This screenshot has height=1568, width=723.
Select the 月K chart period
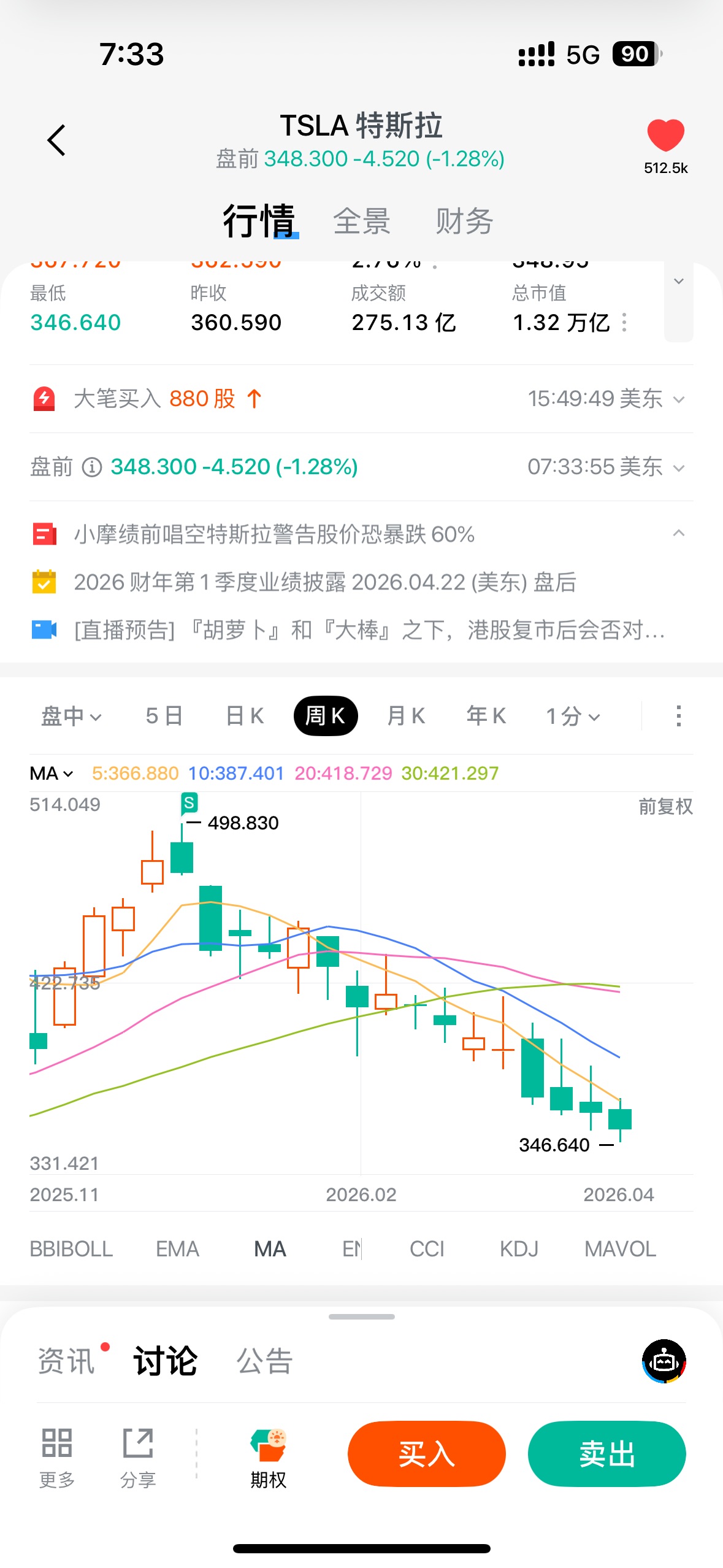pyautogui.click(x=406, y=716)
